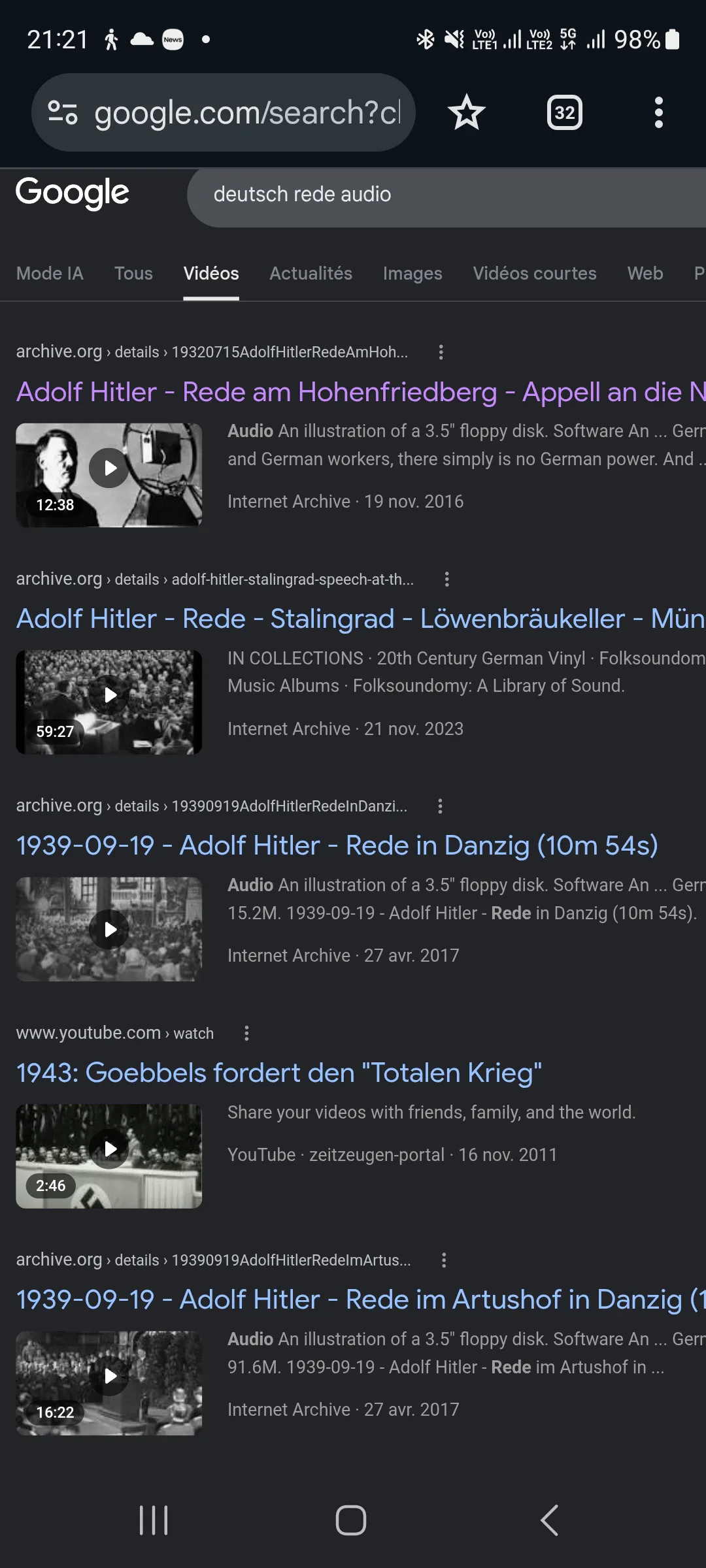The image size is (706, 1568).
Task: Go back using the system back button
Action: pos(549,1520)
